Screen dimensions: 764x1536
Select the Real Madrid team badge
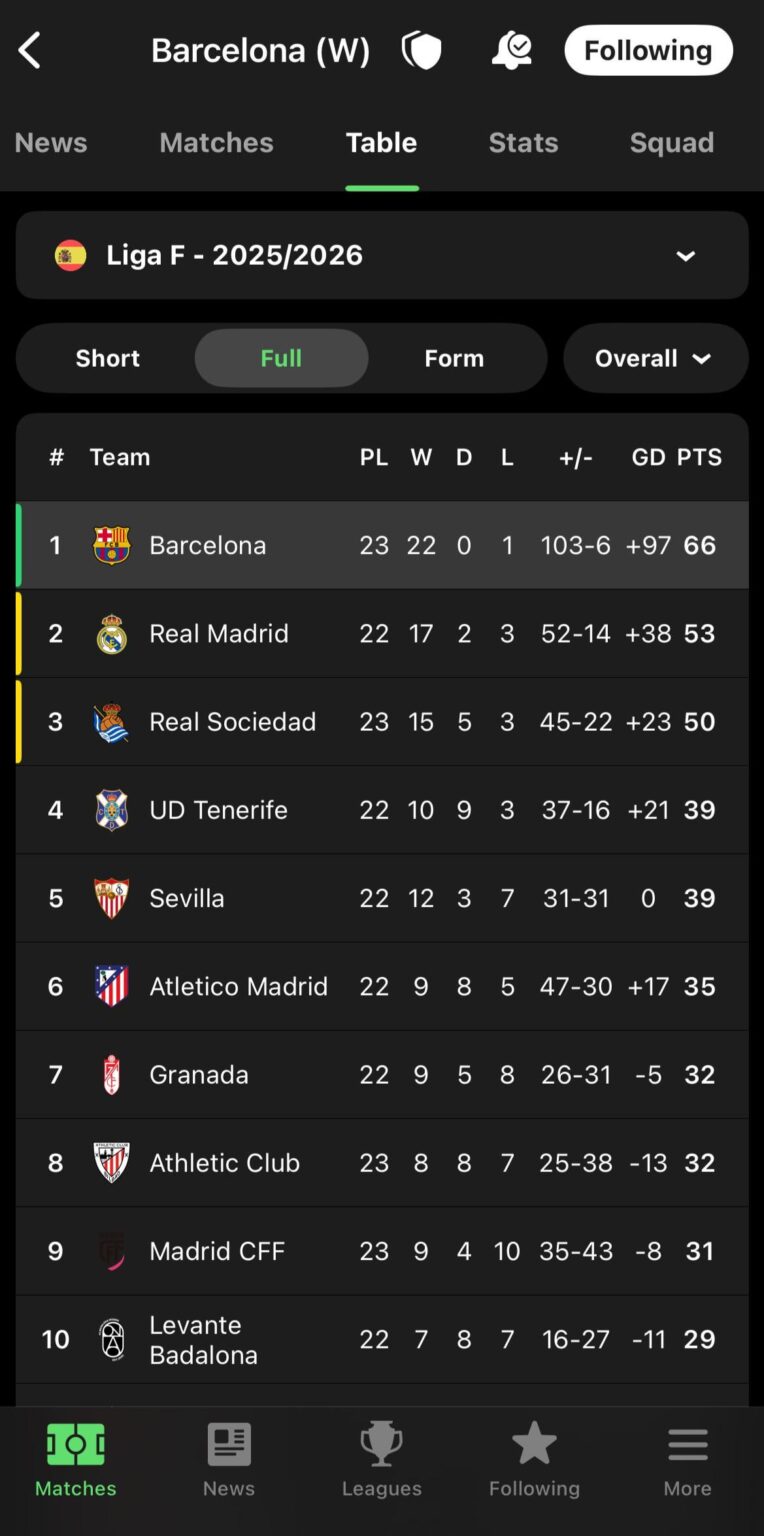coord(111,633)
